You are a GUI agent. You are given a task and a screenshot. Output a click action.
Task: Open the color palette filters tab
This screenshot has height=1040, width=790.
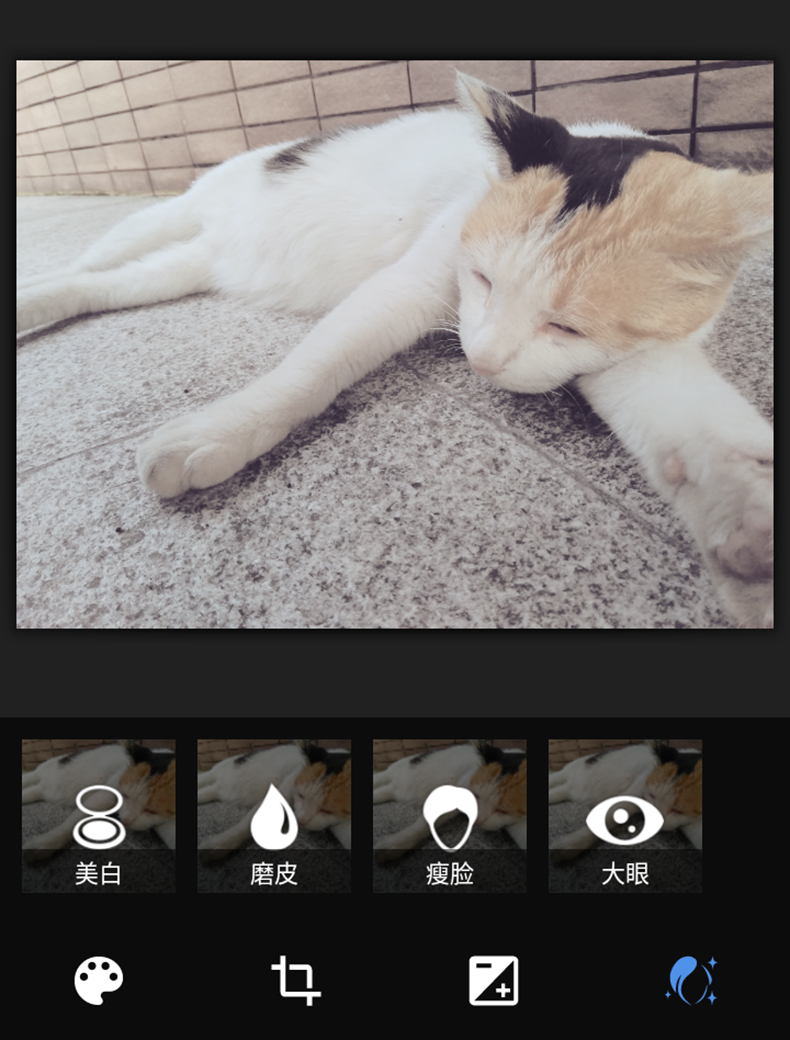coord(99,981)
